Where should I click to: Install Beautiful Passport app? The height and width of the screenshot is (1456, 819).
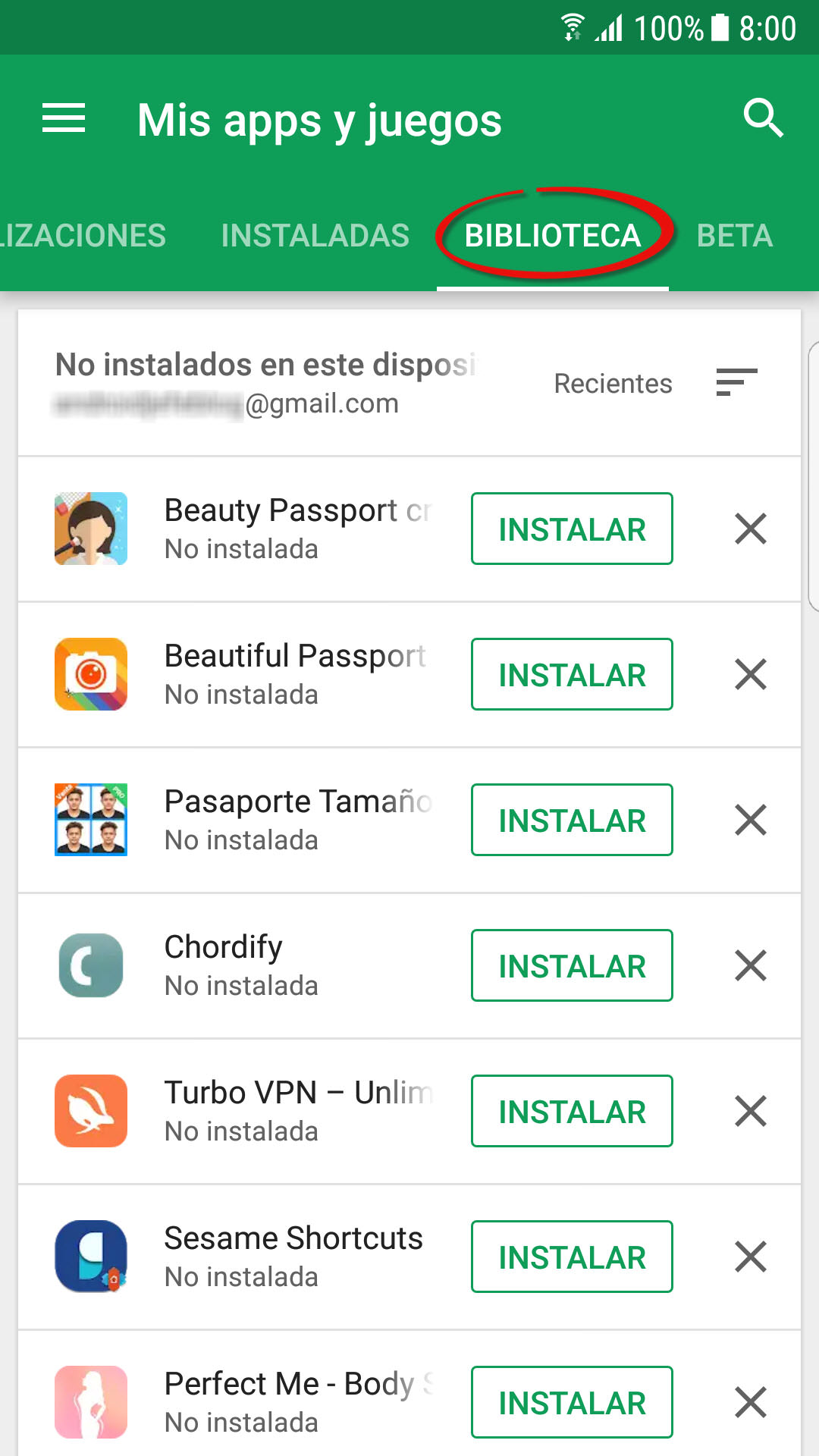572,674
